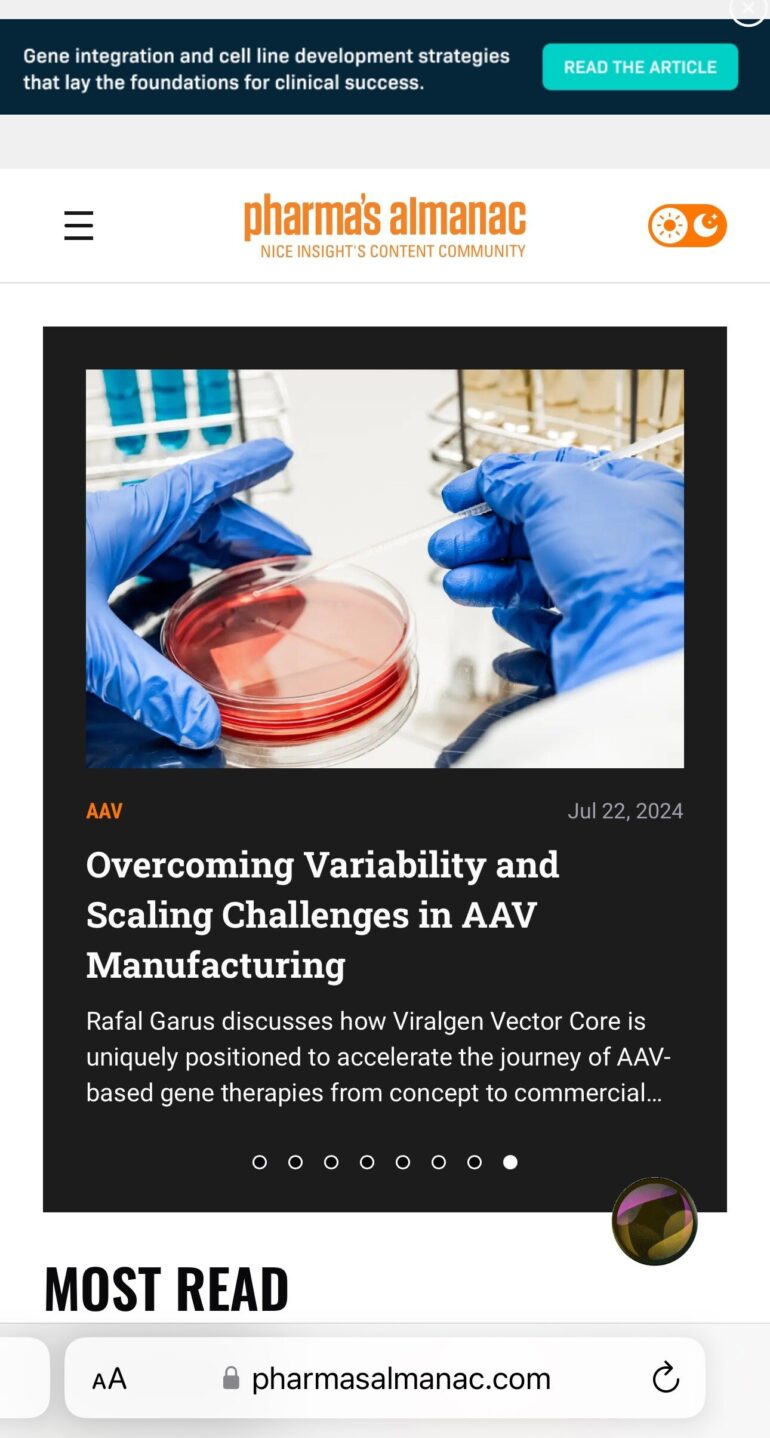
Task: Tap the floating round assistant button
Action: point(655,1221)
